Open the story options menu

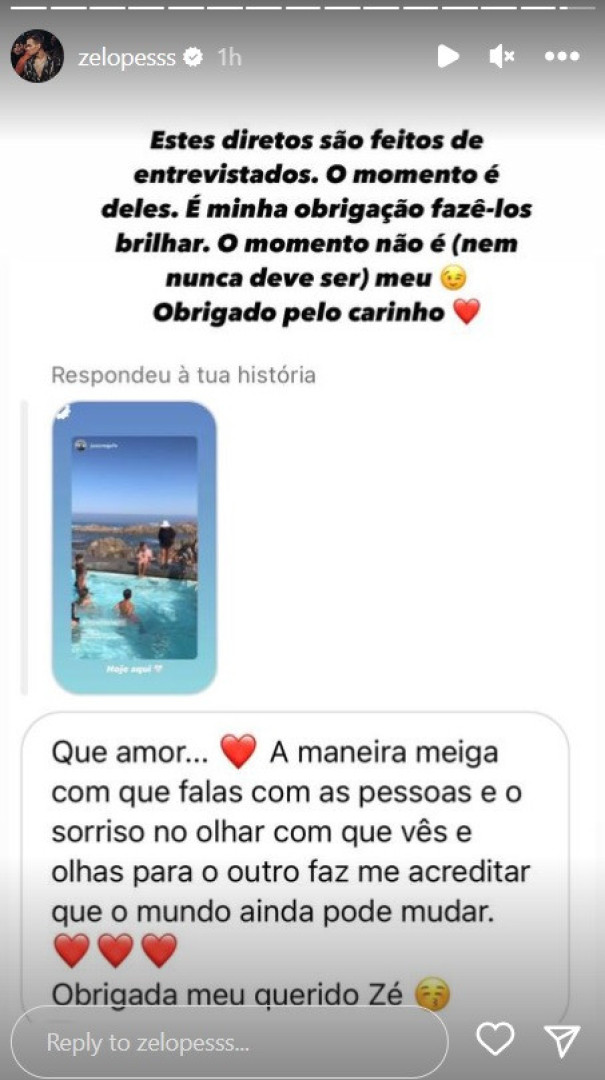pyautogui.click(x=562, y=57)
